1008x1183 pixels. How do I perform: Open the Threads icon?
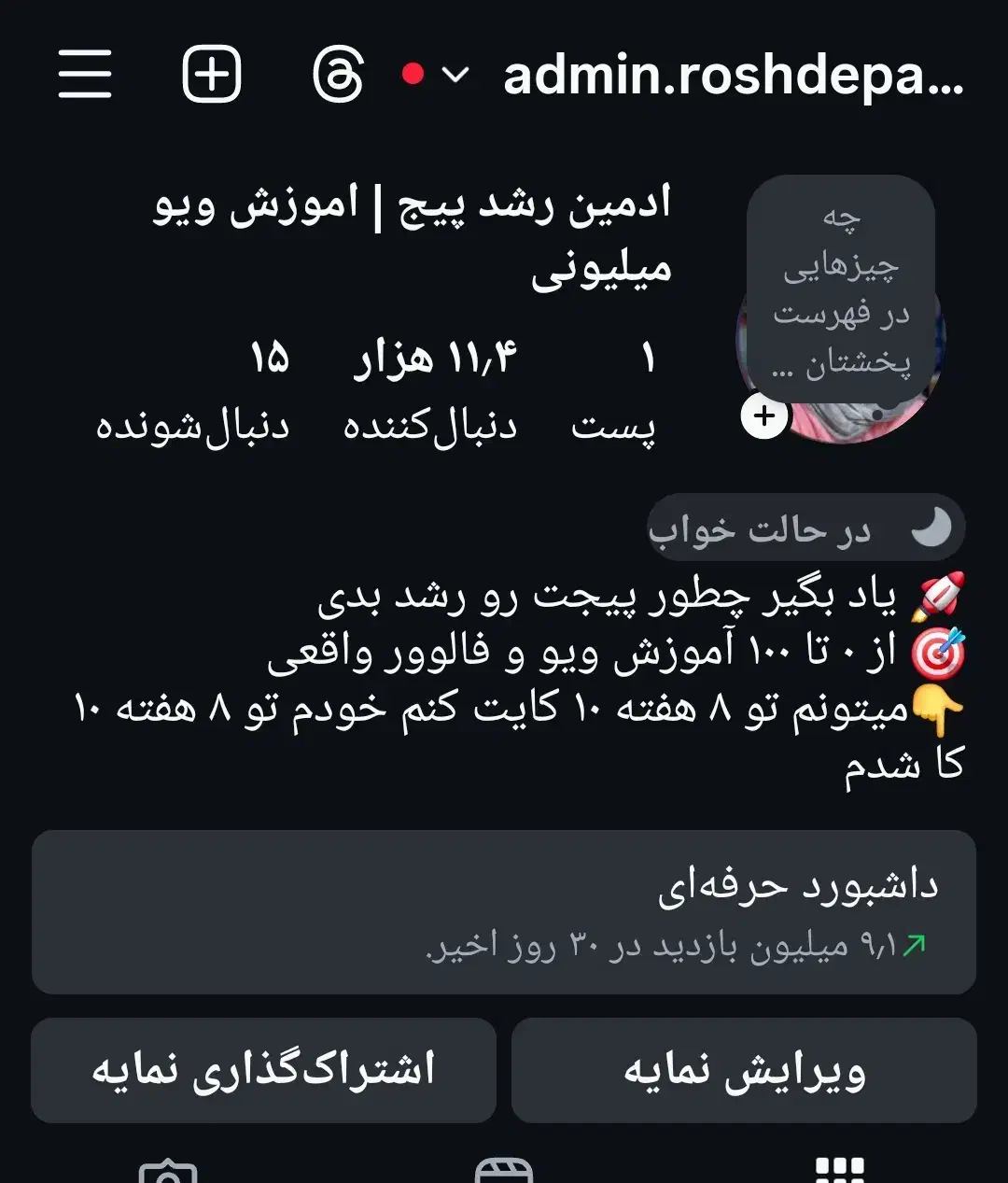338,74
